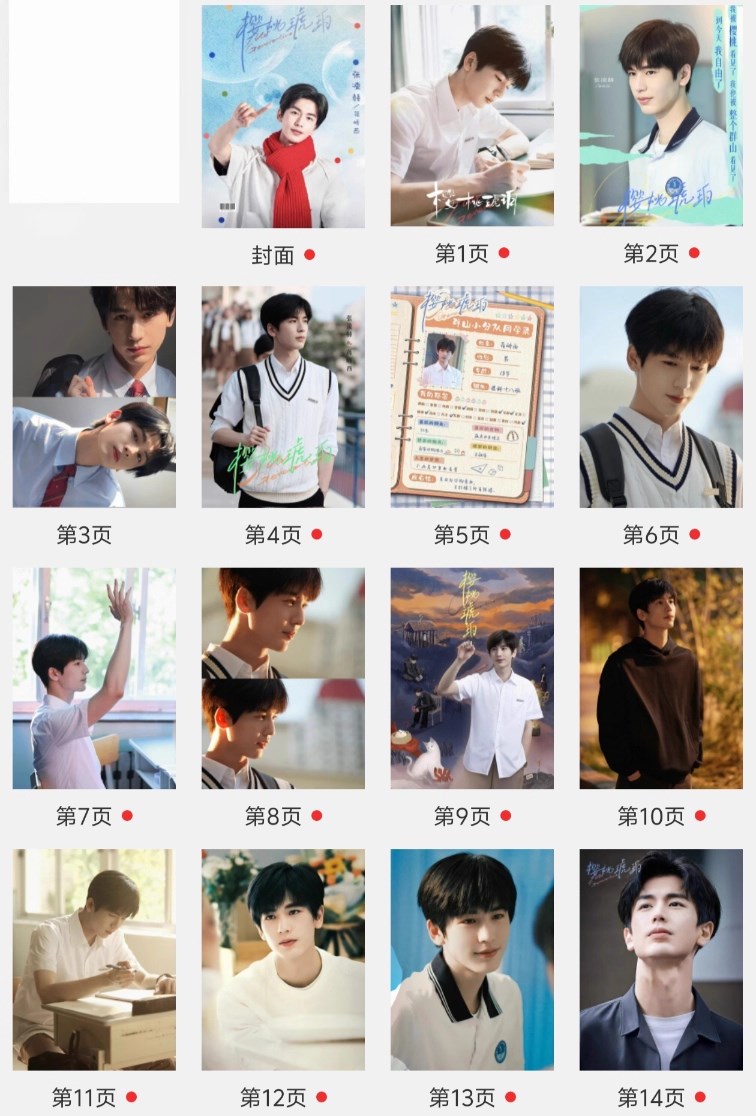This screenshot has height=1116, width=756.
Task: Tap the 第4页 page tile
Action: [283, 397]
